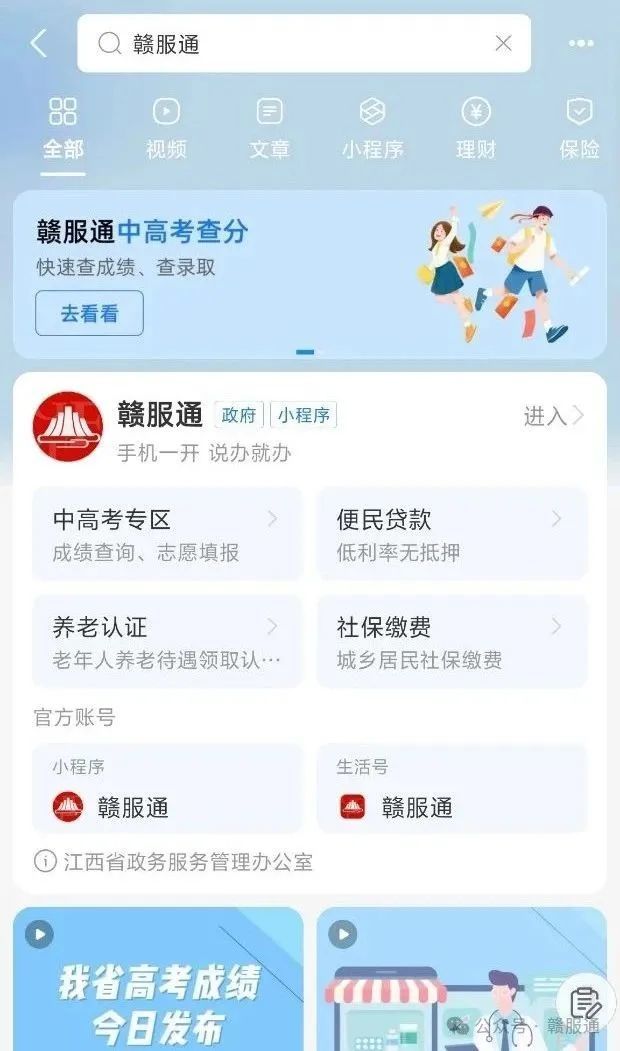Tap the search field showing 赣服通
The width and height of the screenshot is (620, 1051).
[304, 44]
